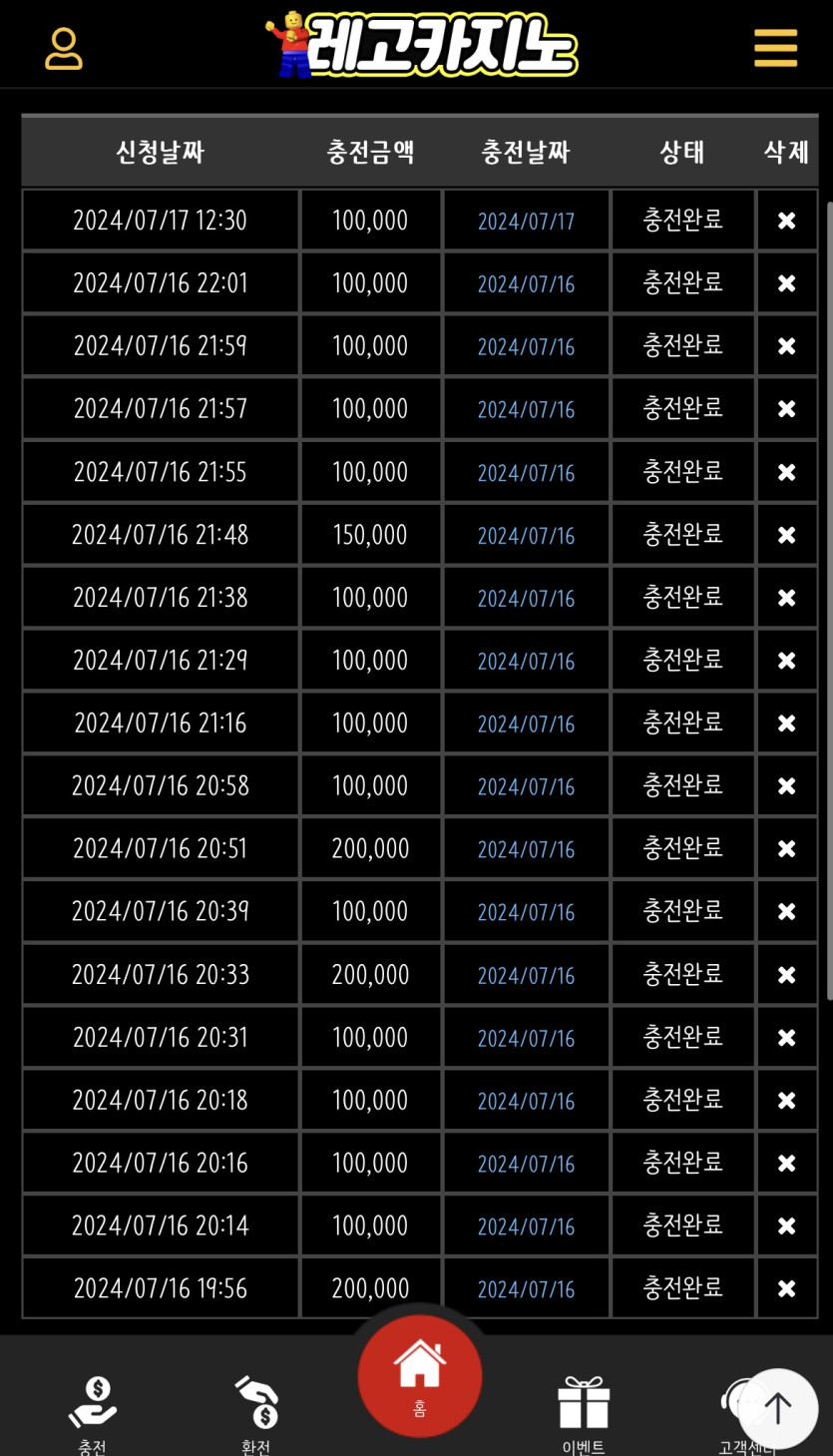Remove the 2024/07/16 20:51 200,000 entry
This screenshot has width=833, height=1456.
[786, 849]
